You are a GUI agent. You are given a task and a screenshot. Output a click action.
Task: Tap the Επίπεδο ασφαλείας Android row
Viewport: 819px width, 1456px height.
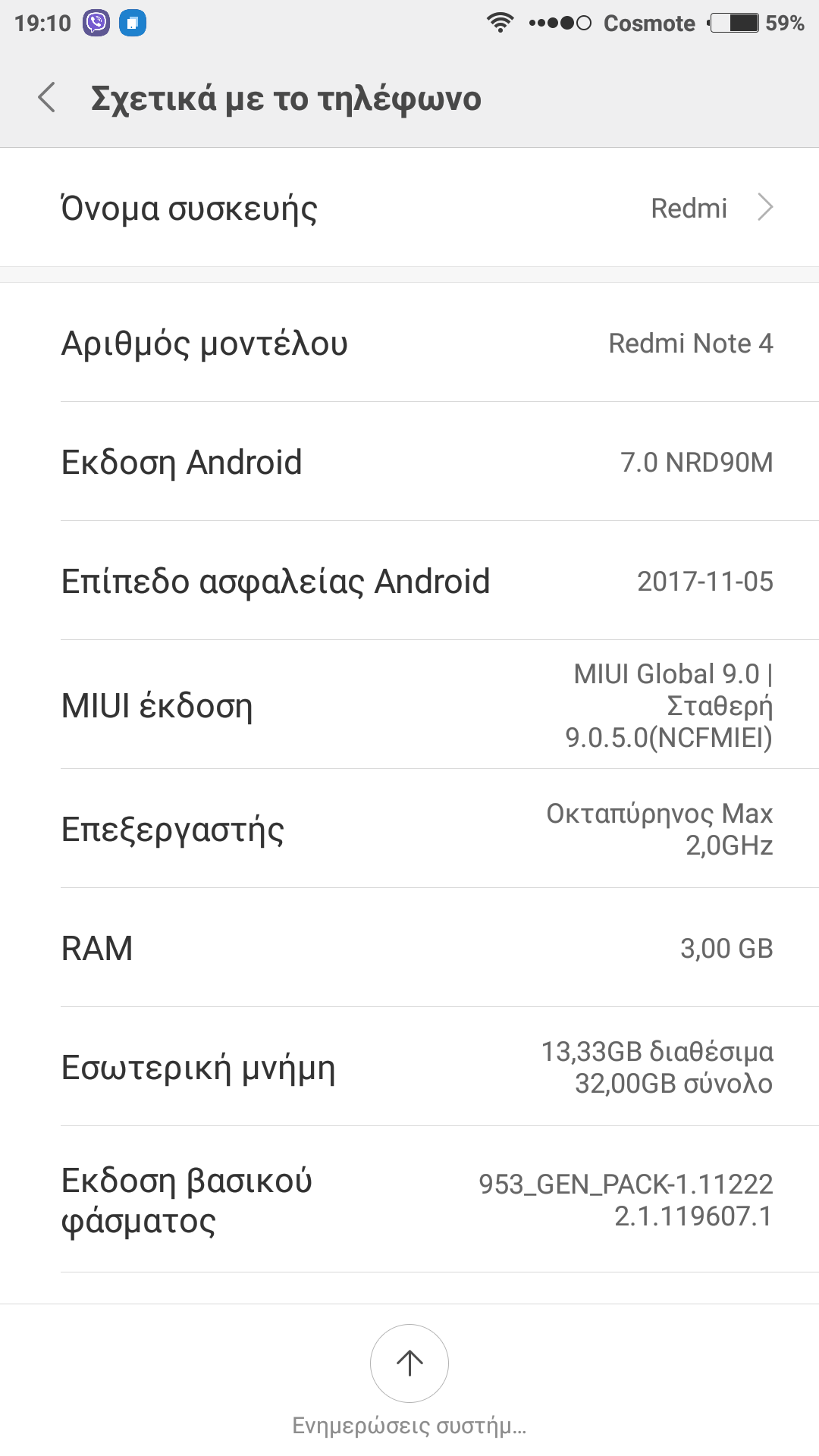click(409, 581)
